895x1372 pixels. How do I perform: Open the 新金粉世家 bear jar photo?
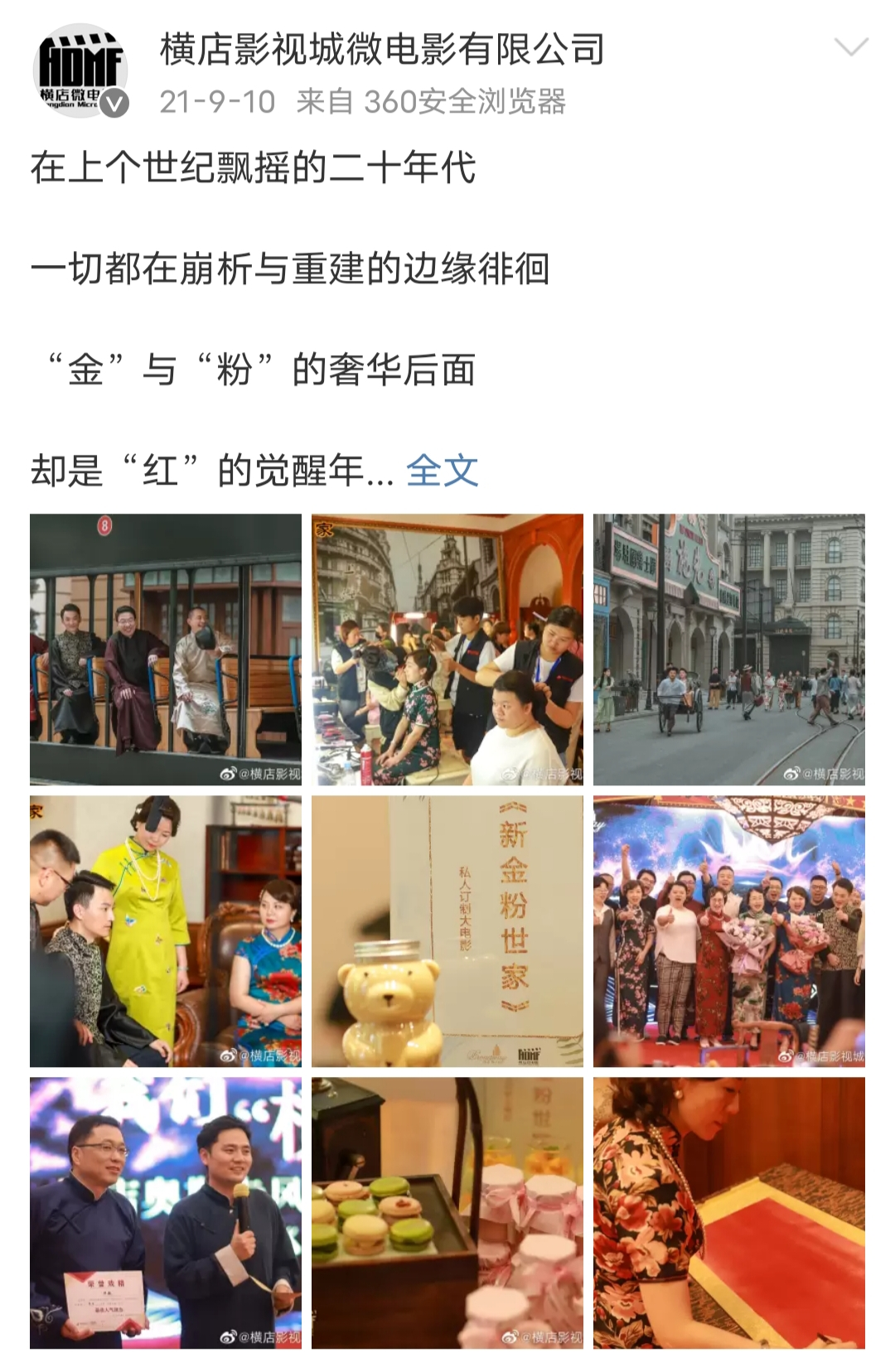pyautogui.click(x=447, y=930)
